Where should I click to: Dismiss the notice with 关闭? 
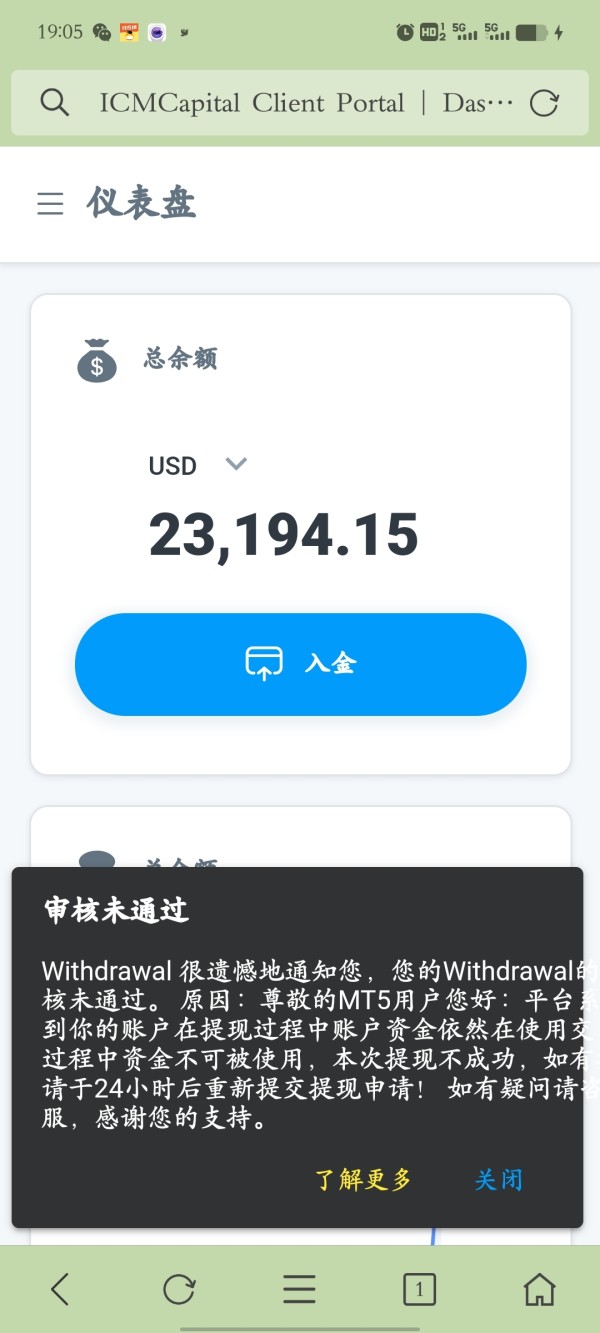(498, 1180)
